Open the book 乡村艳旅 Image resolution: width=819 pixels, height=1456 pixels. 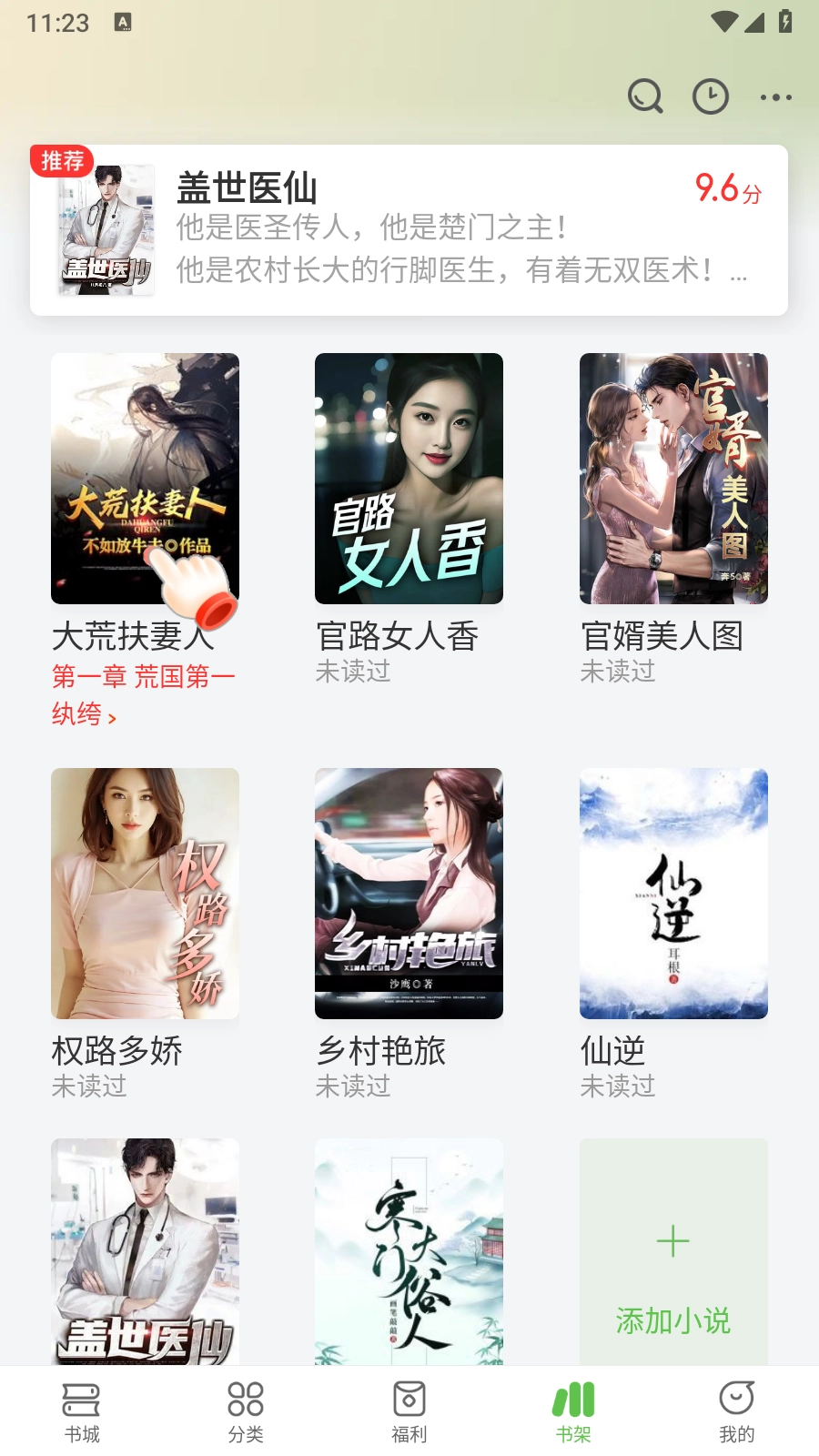pos(409,894)
